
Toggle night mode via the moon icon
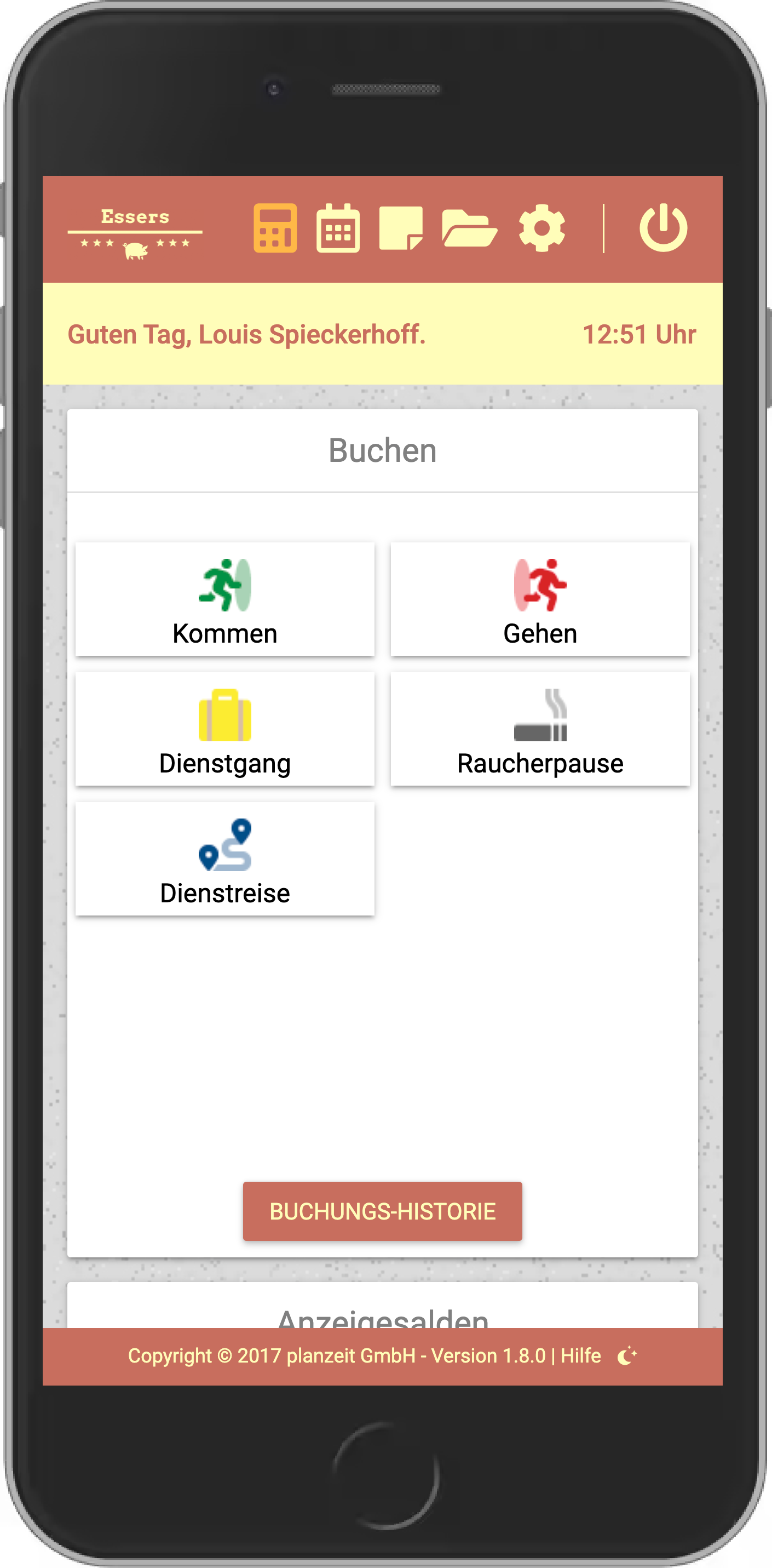[x=626, y=1355]
